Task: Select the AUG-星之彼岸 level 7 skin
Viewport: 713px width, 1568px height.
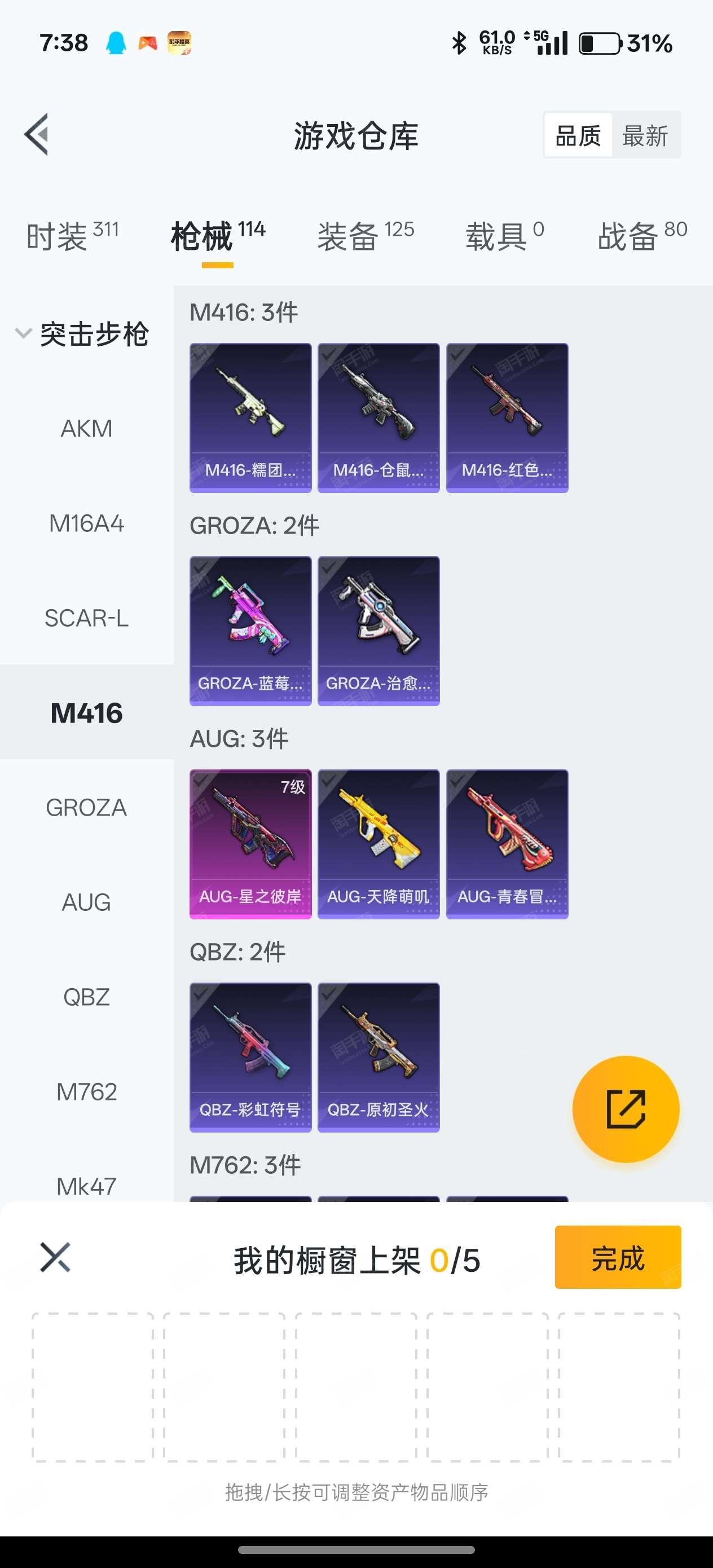Action: tap(250, 844)
